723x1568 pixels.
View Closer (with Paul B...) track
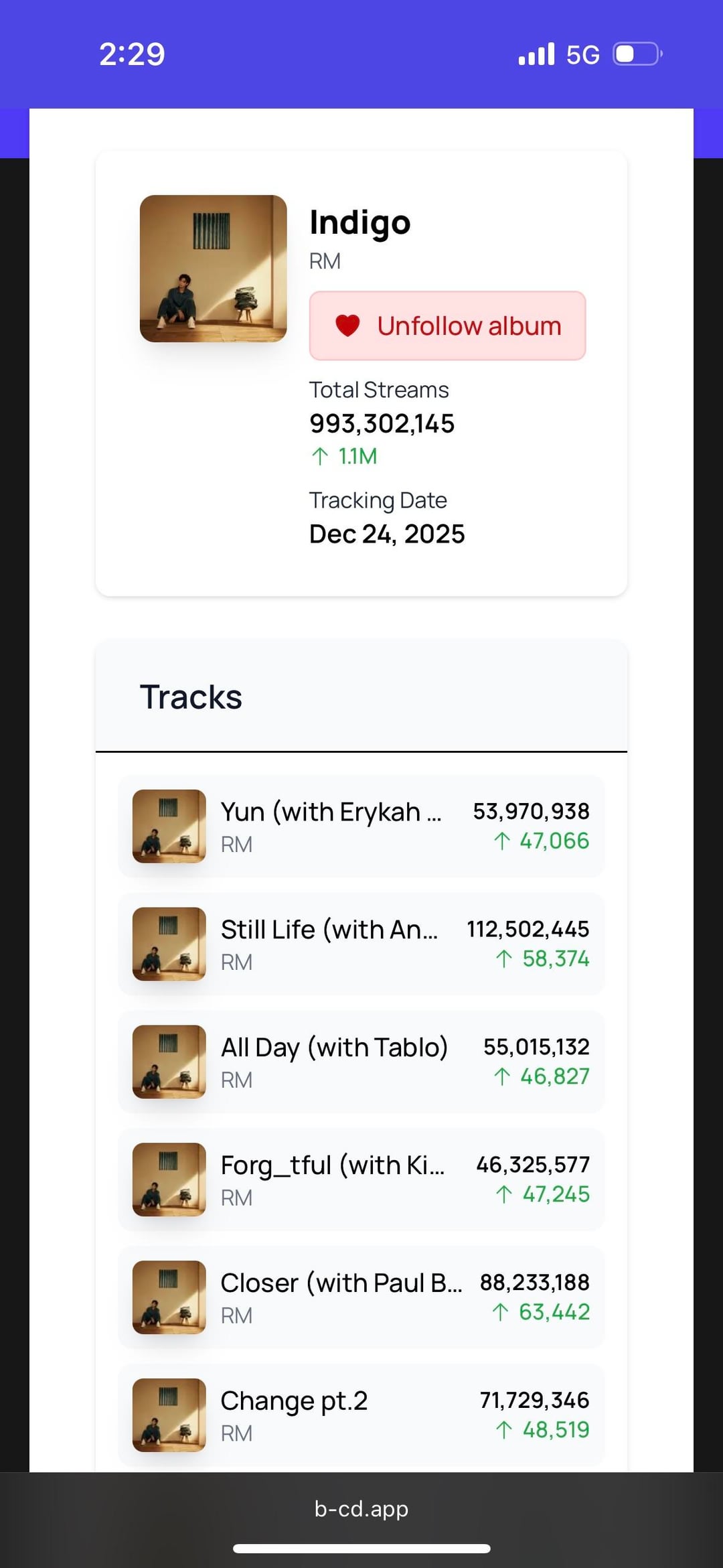click(361, 1297)
